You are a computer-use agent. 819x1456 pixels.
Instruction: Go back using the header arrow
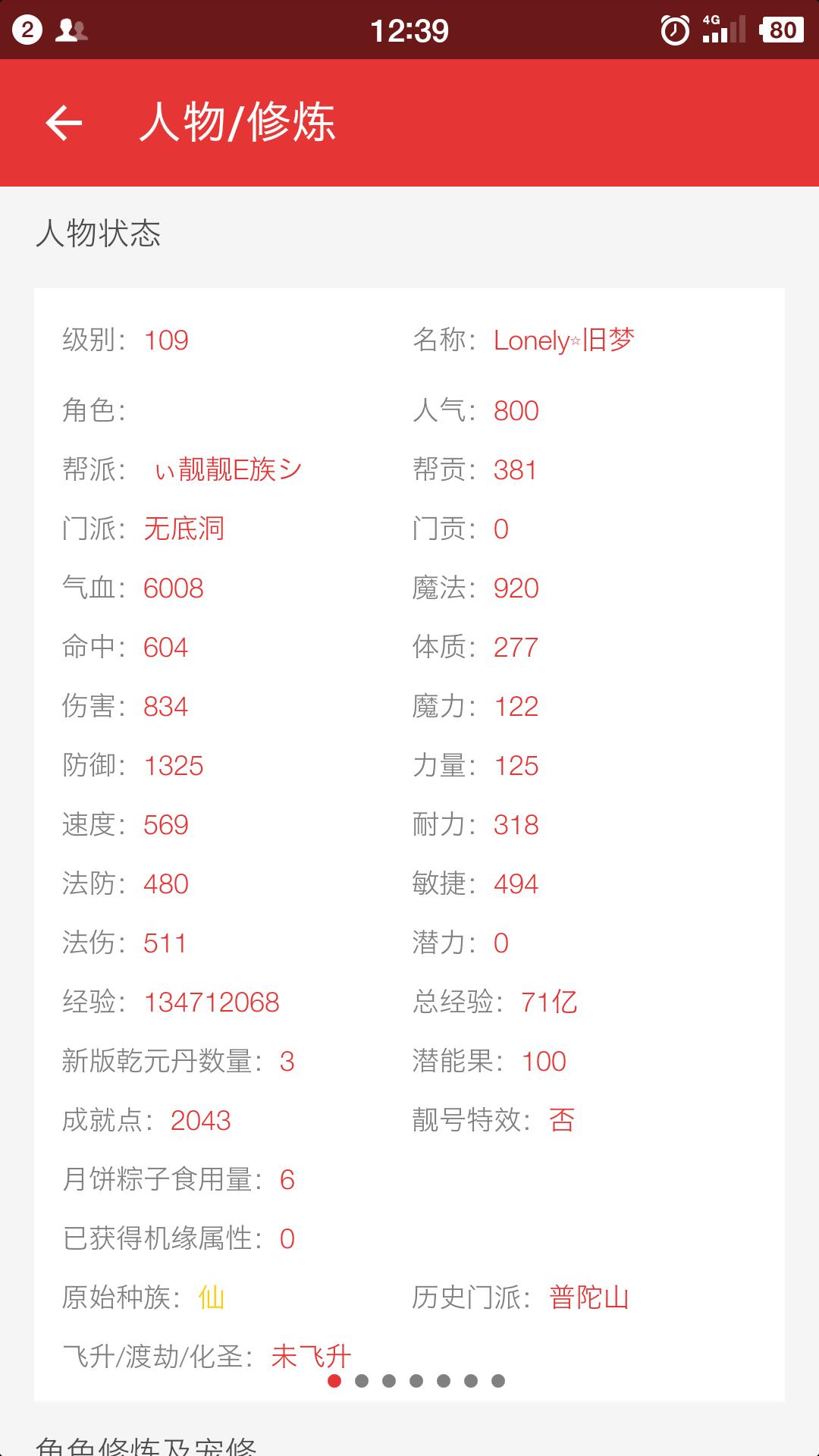pyautogui.click(x=64, y=123)
